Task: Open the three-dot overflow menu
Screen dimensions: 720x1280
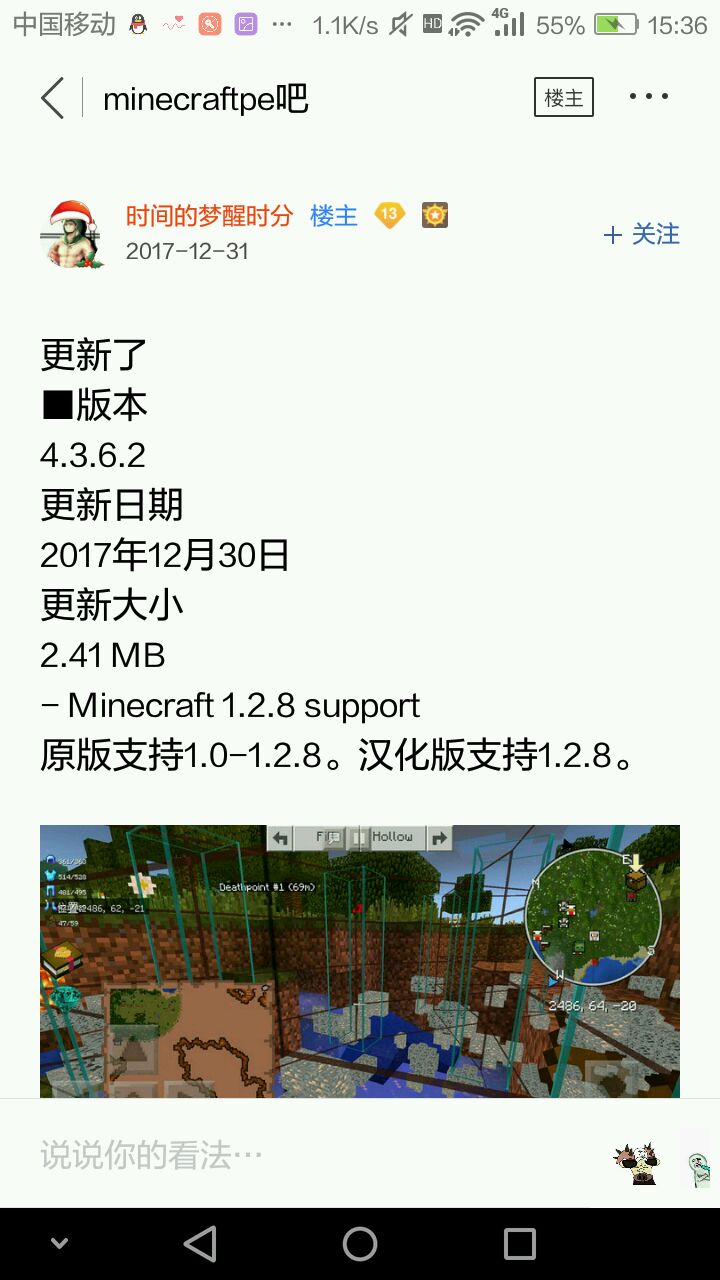Action: 648,97
